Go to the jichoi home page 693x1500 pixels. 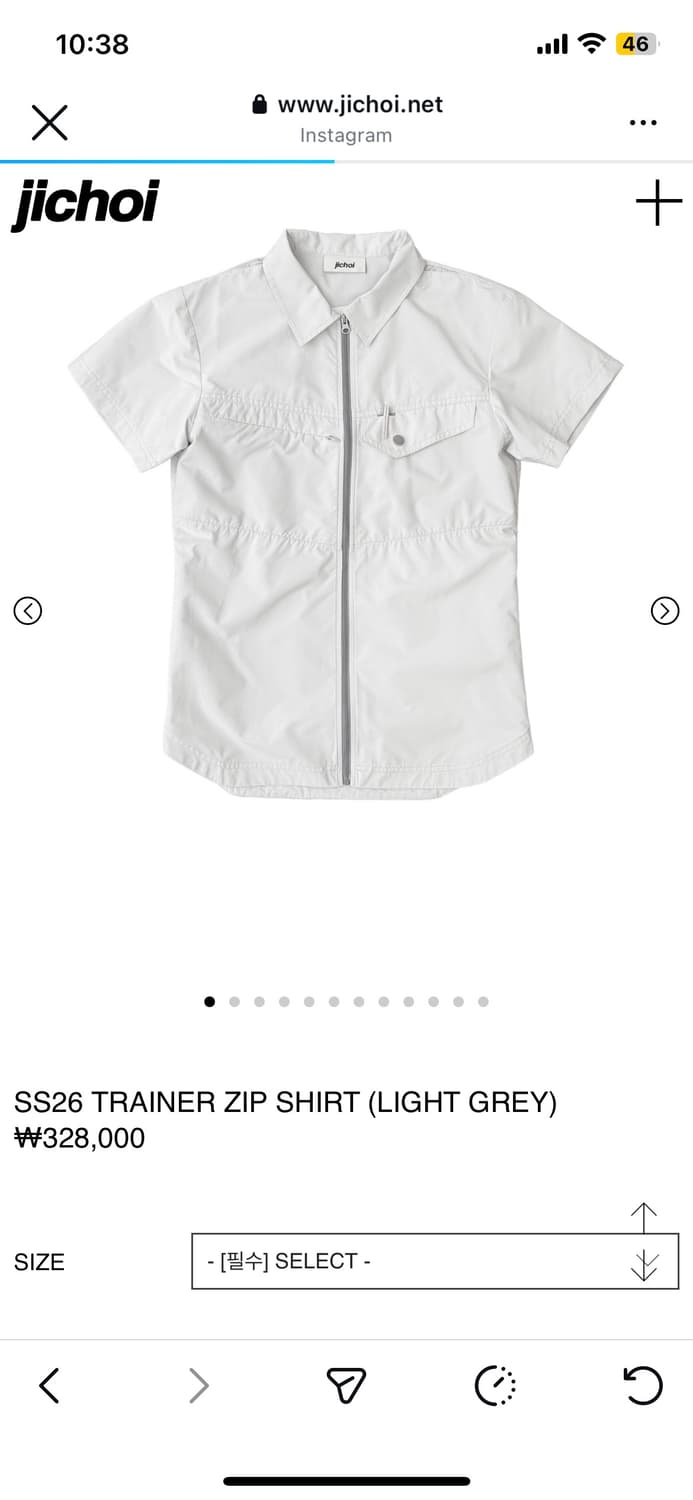(x=86, y=204)
